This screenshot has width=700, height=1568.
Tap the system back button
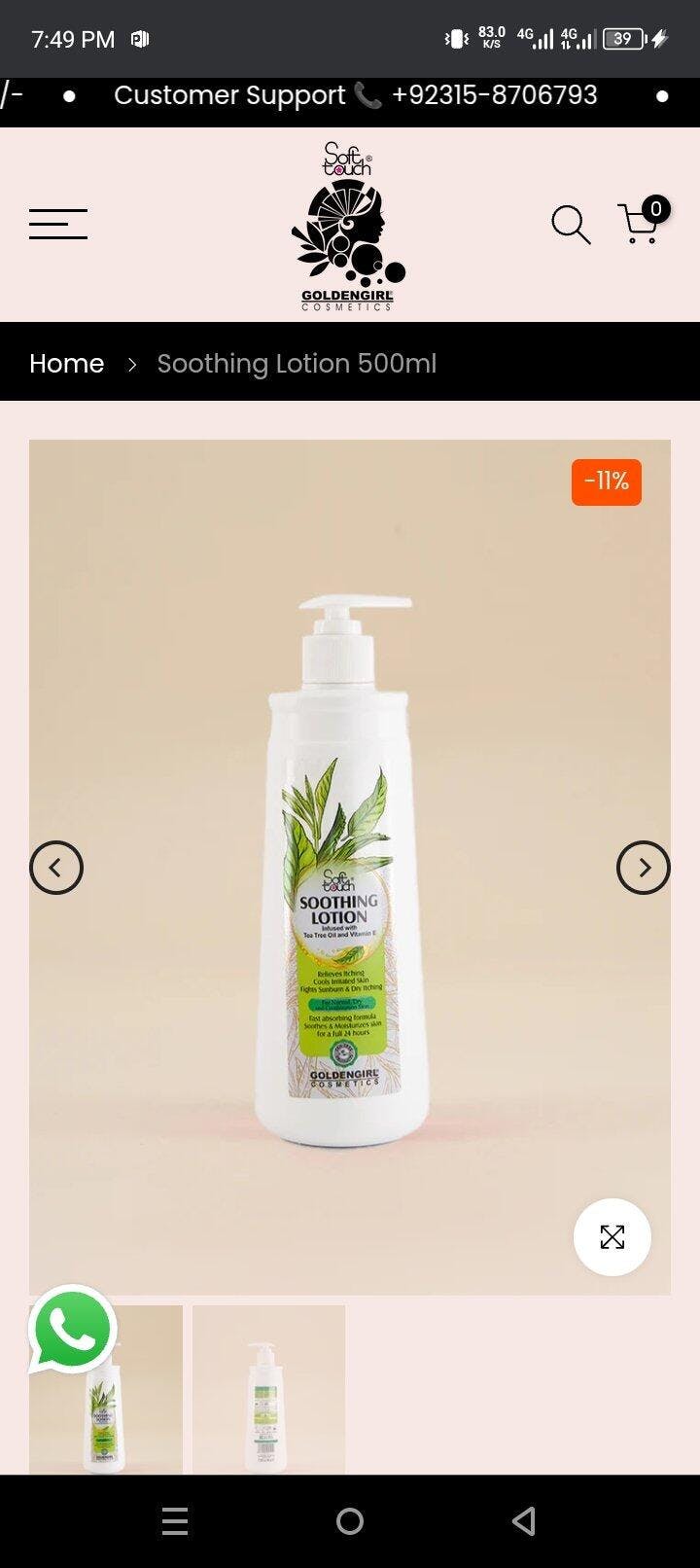[x=524, y=1520]
